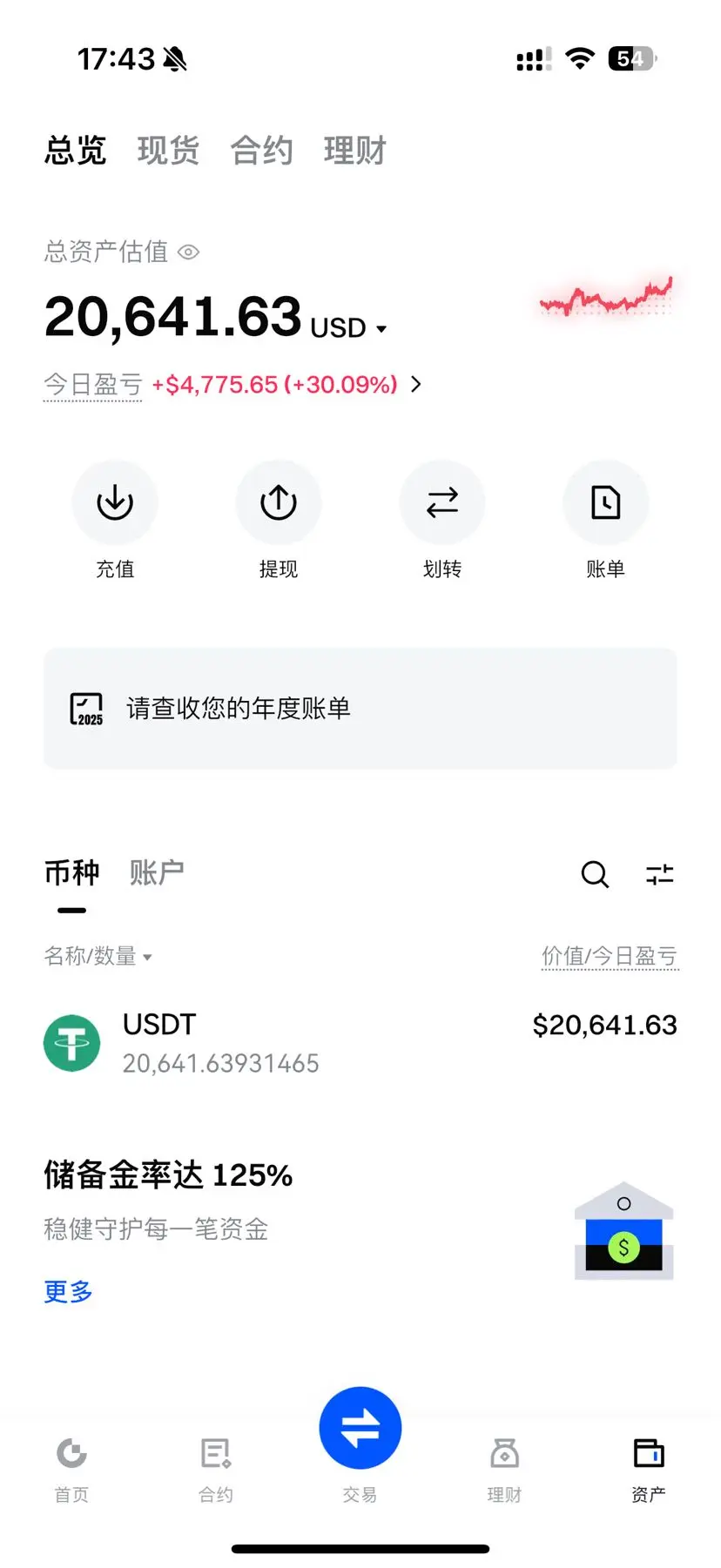Viewport: 721px width, 1568px height.
Task: Tap 更多 under reserve ratio
Action: (x=68, y=1291)
